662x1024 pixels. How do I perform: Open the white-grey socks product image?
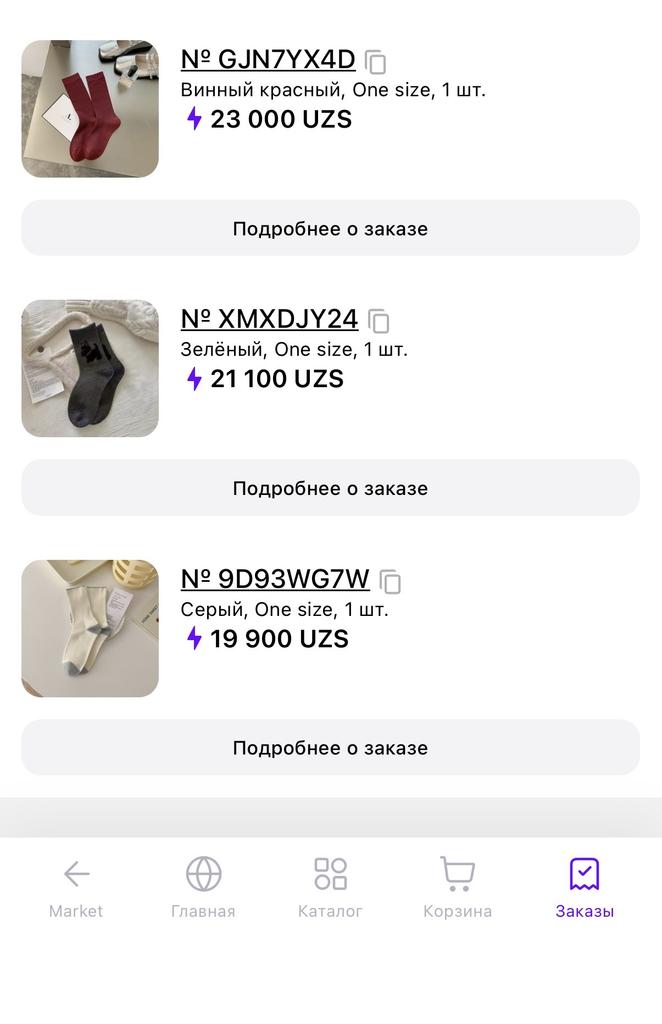[90, 628]
